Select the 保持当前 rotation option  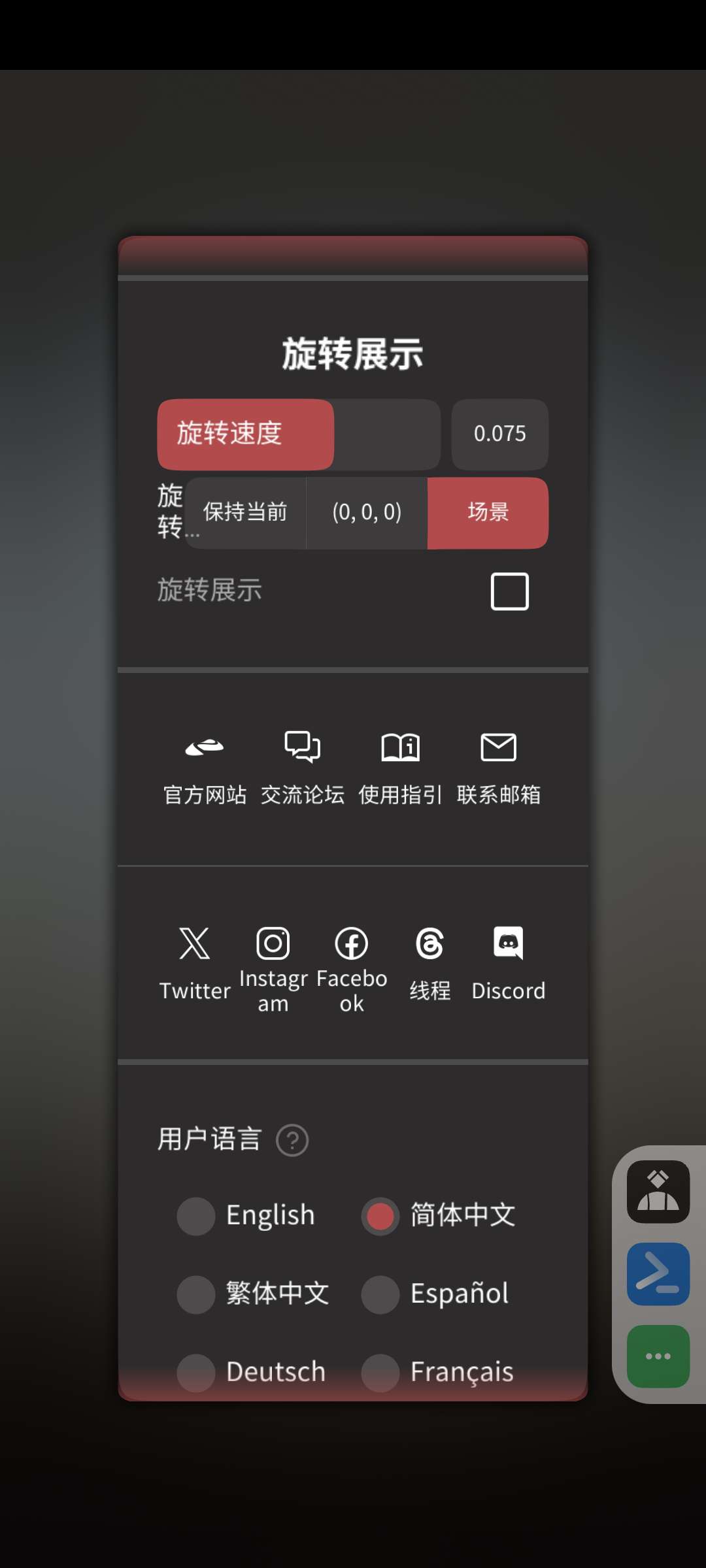tap(245, 512)
